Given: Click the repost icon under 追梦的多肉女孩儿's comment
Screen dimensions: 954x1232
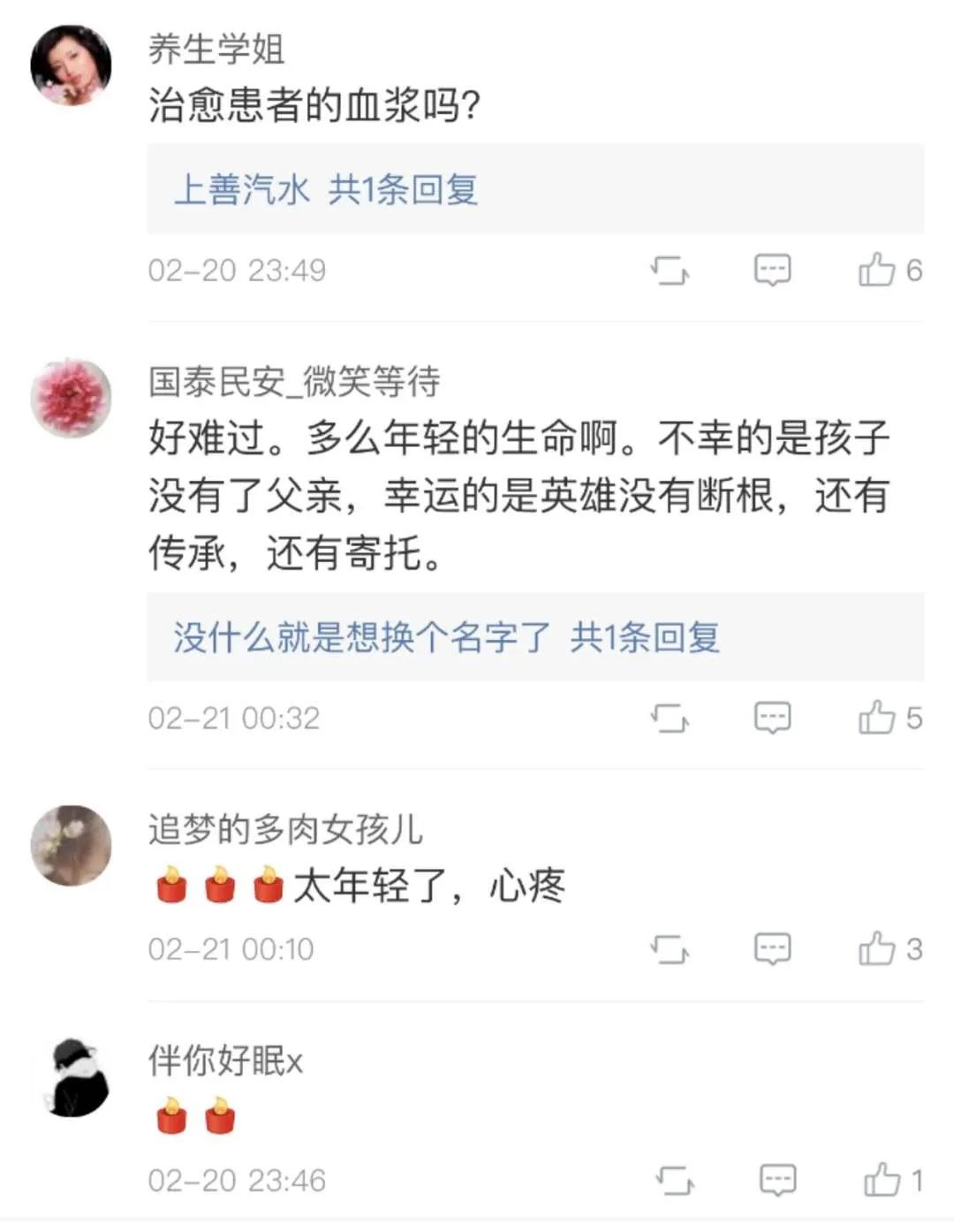Looking at the screenshot, I should click(x=674, y=948).
